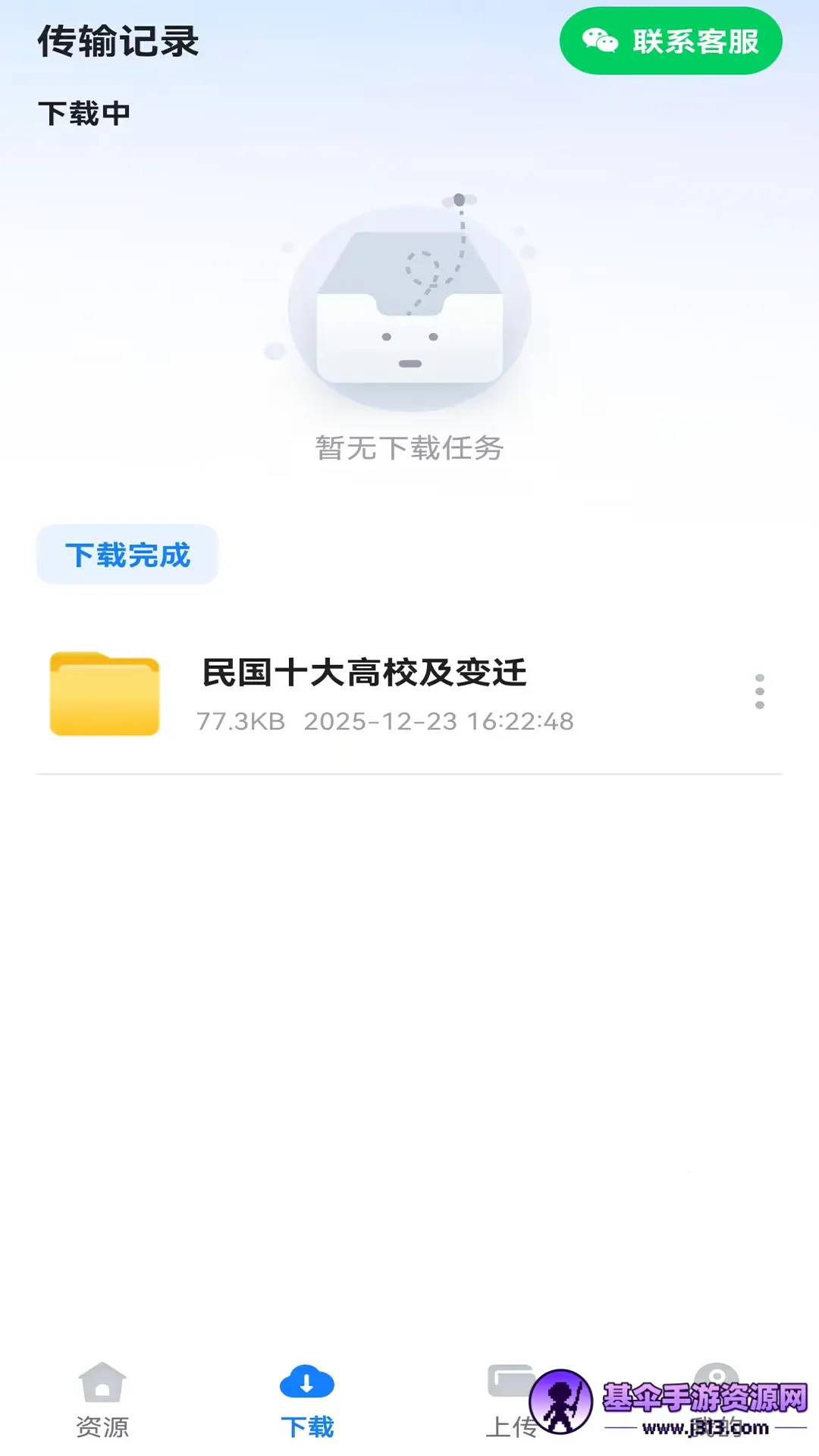Image resolution: width=819 pixels, height=1456 pixels.
Task: Tap the 联系客服 contact support button
Action: tap(670, 41)
